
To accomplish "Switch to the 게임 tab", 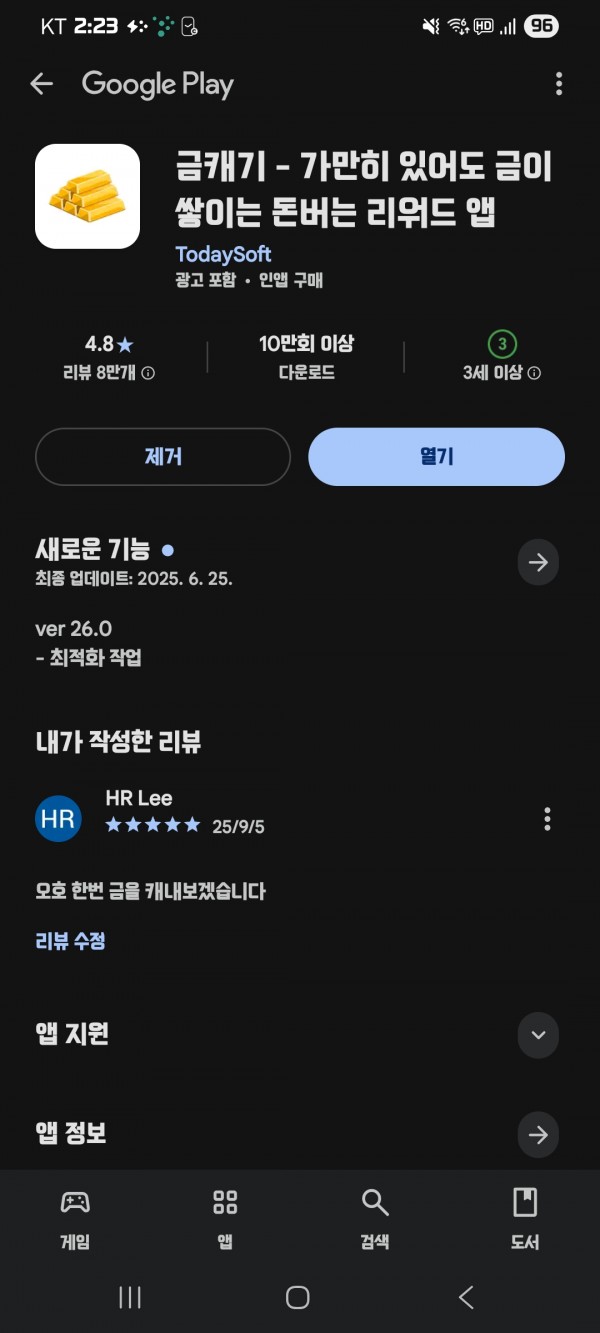I will (75, 1220).
